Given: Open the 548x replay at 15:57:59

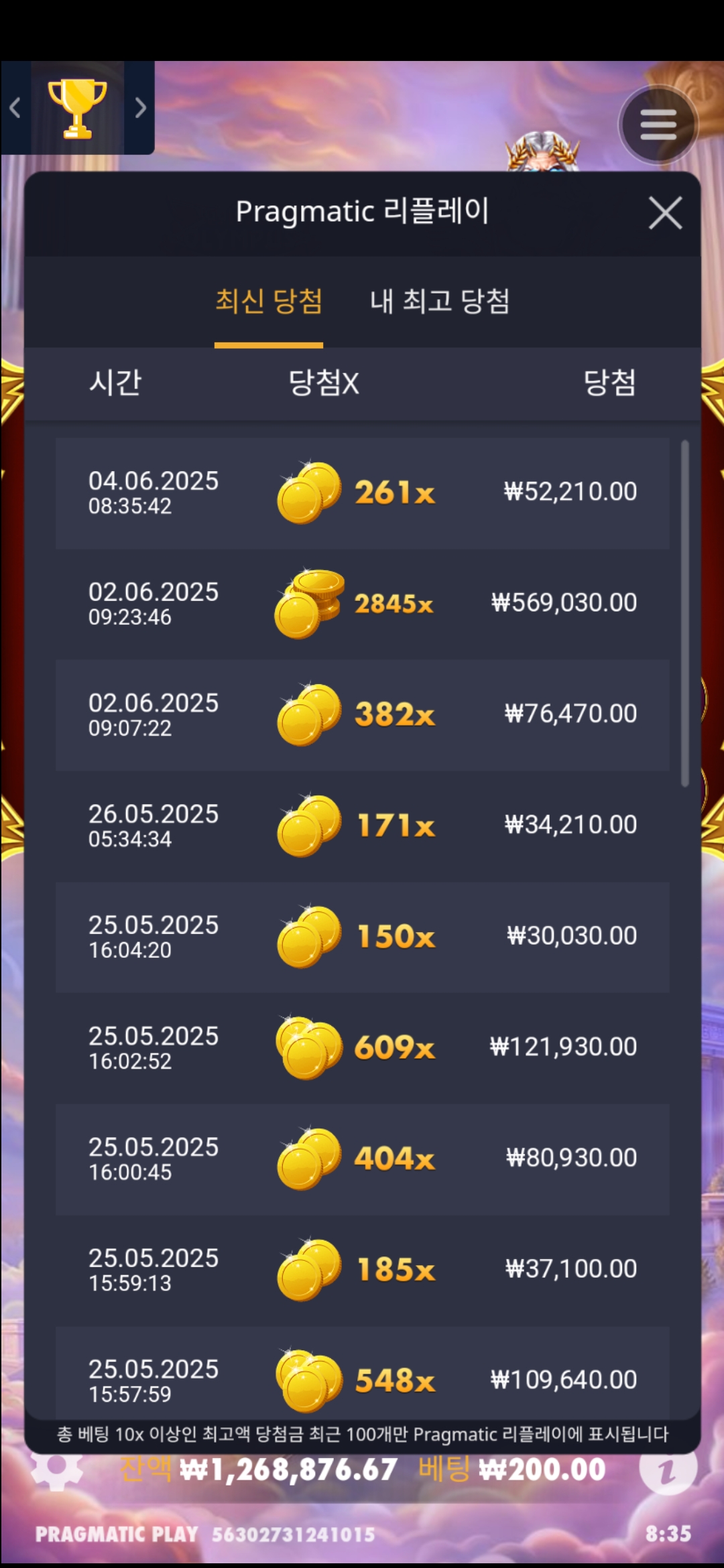Looking at the screenshot, I should click(362, 1379).
